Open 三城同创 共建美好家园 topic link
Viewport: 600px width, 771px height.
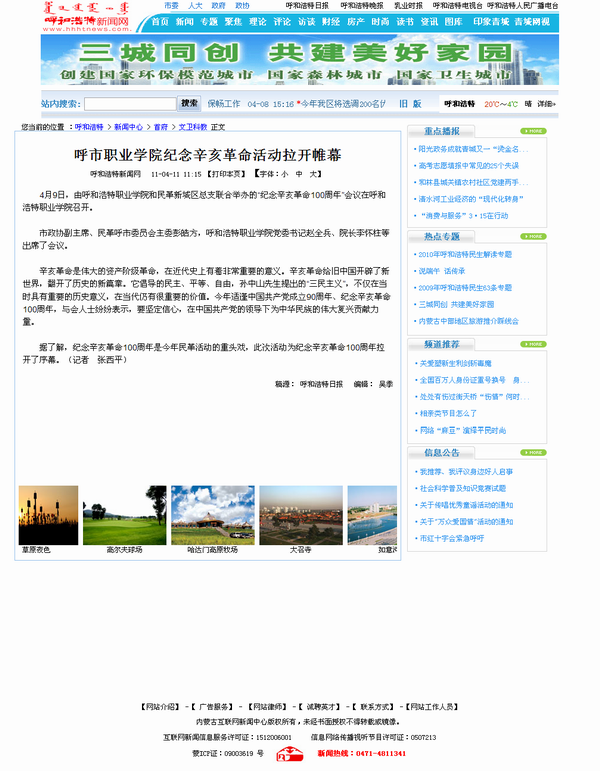point(454,303)
